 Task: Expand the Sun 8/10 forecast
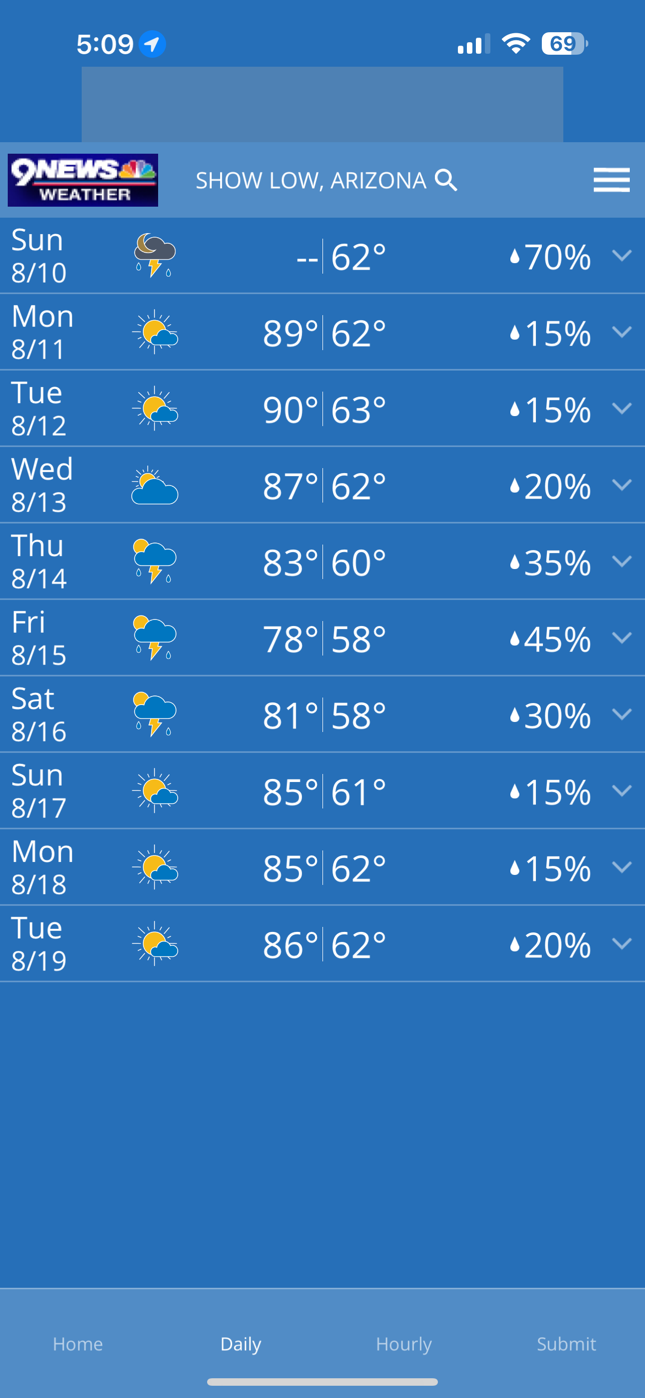coord(622,256)
